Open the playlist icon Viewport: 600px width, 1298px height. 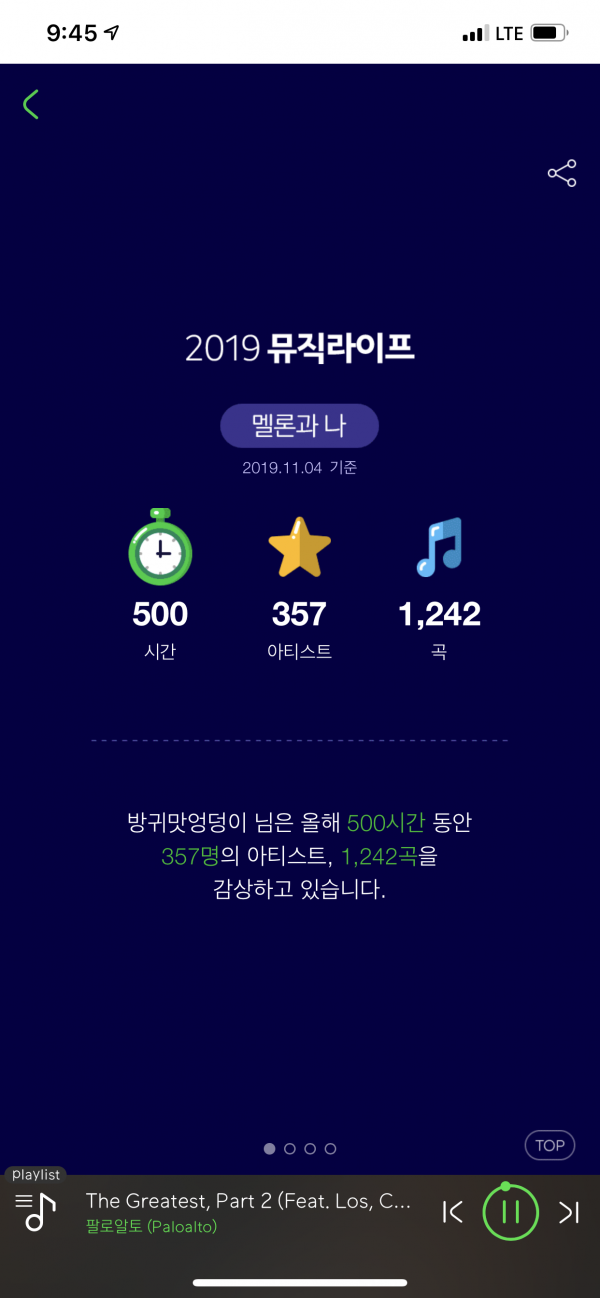[36, 1211]
